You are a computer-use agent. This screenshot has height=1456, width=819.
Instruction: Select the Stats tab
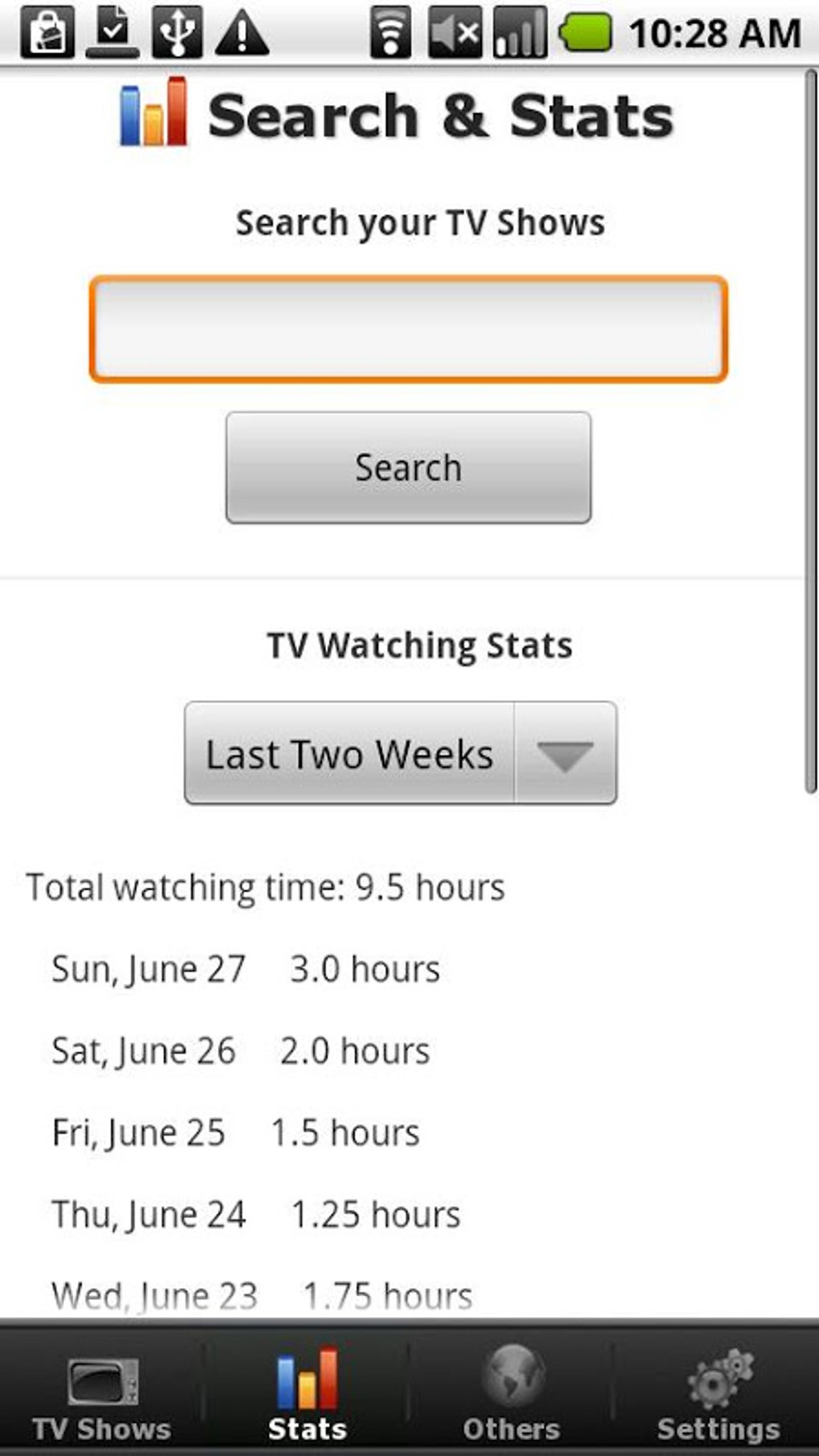click(x=307, y=1393)
